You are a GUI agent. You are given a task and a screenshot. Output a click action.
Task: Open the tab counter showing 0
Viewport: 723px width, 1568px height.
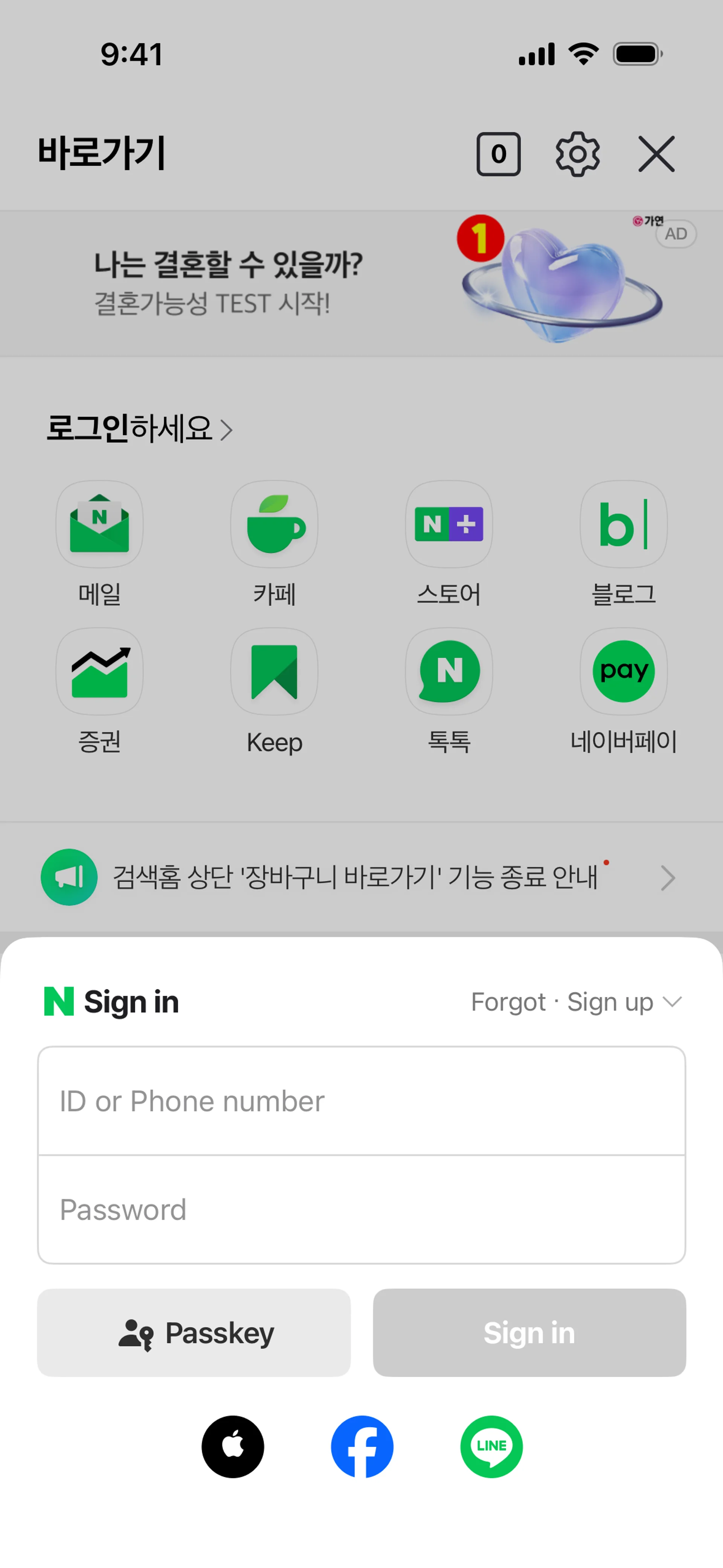(x=498, y=154)
